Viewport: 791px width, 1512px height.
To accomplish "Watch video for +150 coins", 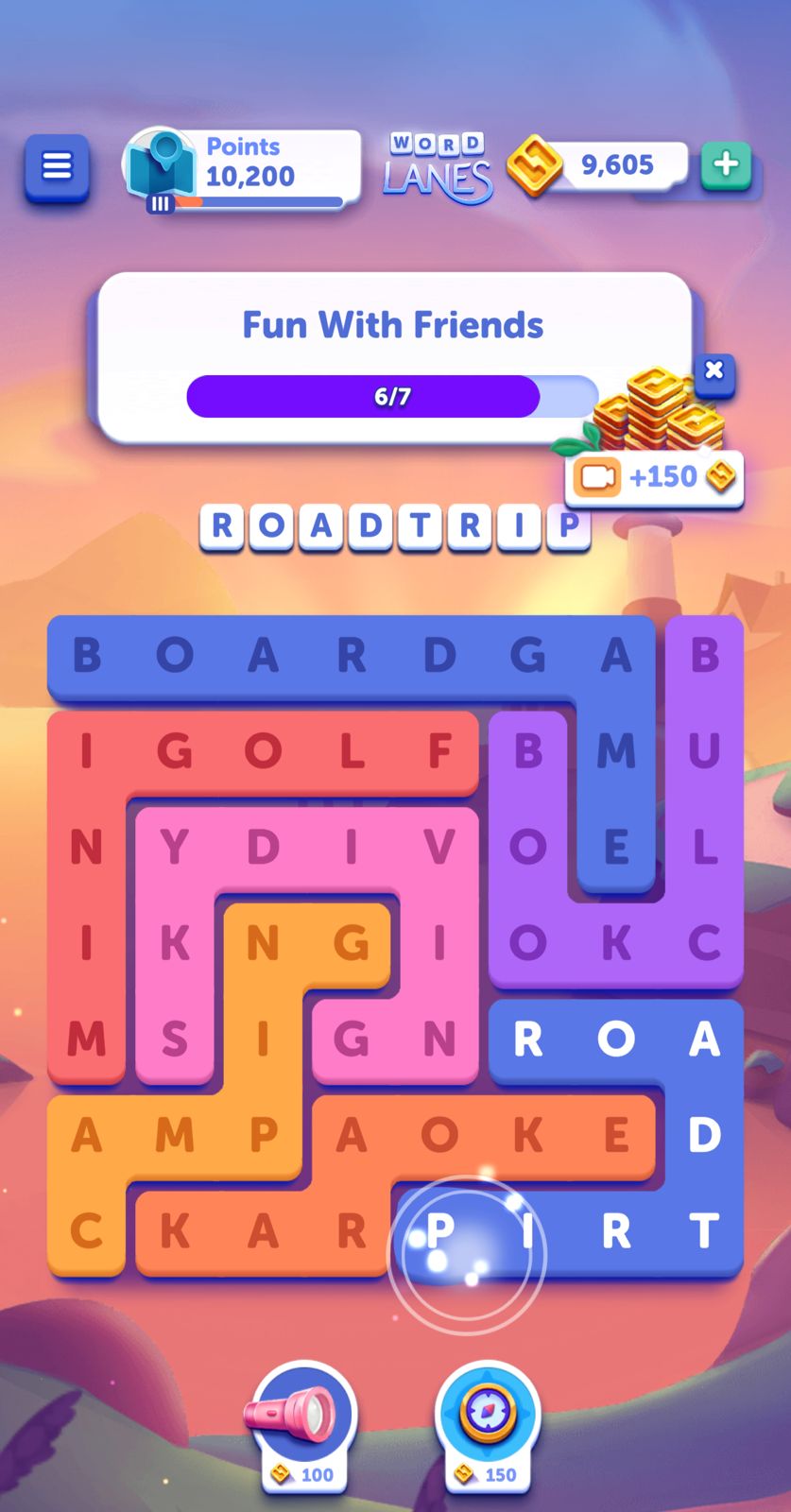I will [654, 476].
